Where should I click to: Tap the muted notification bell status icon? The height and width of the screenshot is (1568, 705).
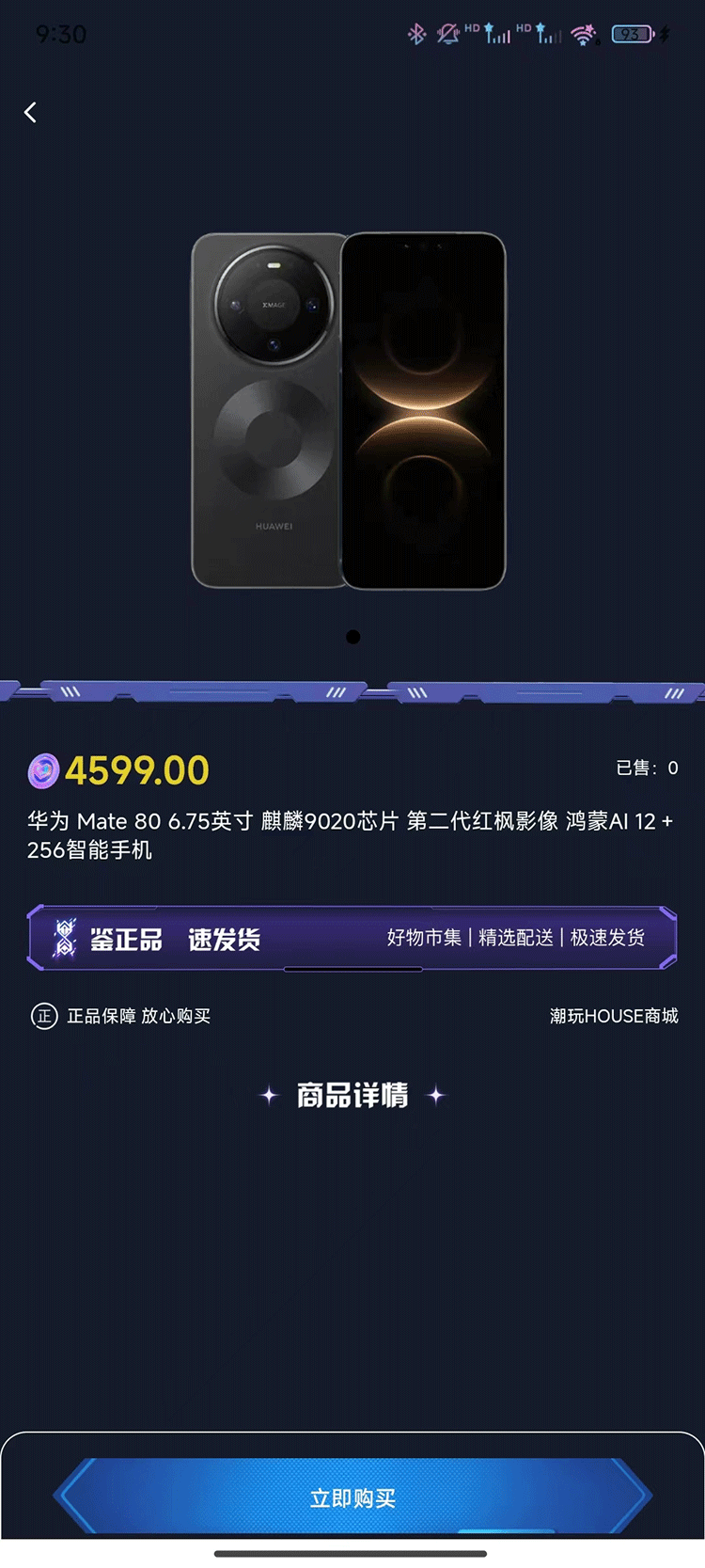447,33
